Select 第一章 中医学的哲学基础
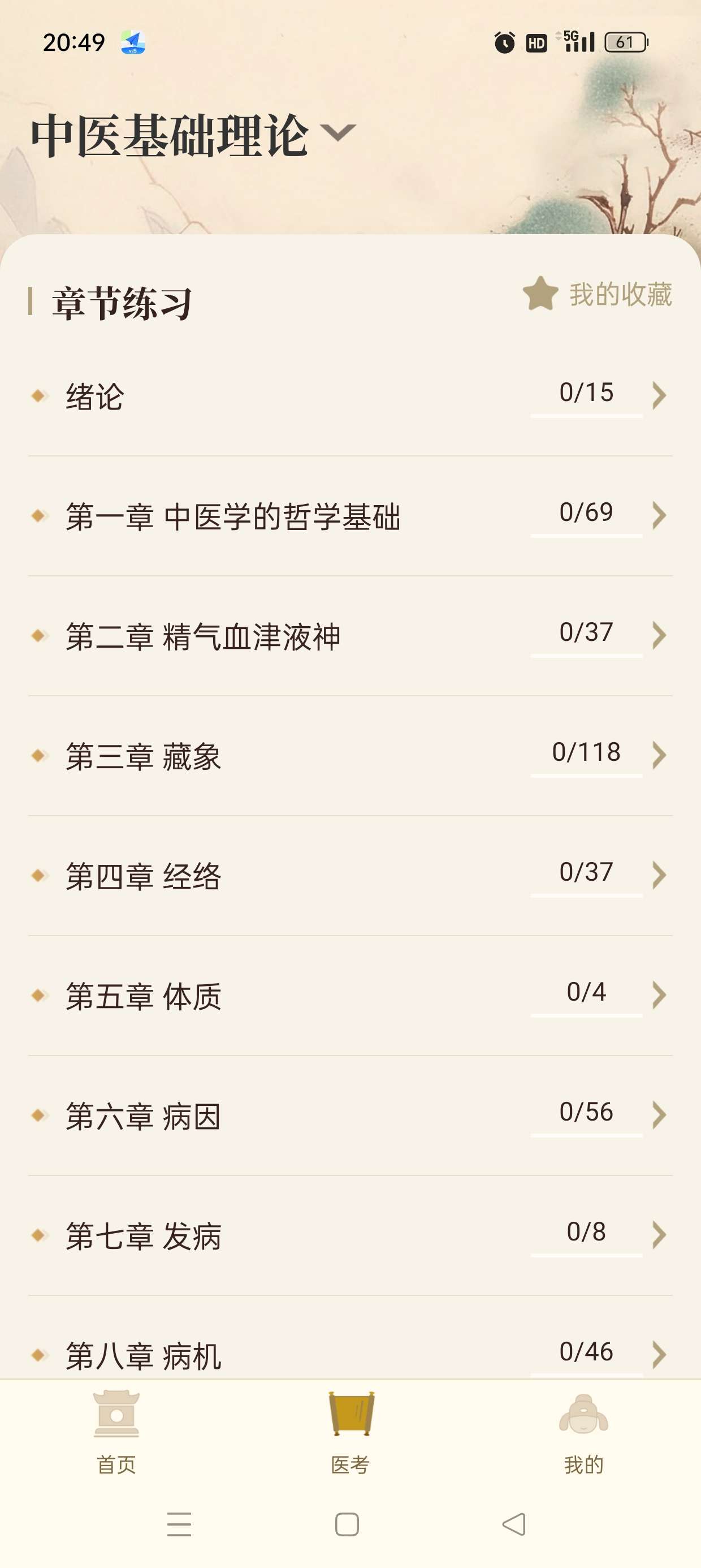Screen dimensions: 701x1568 pos(350,516)
